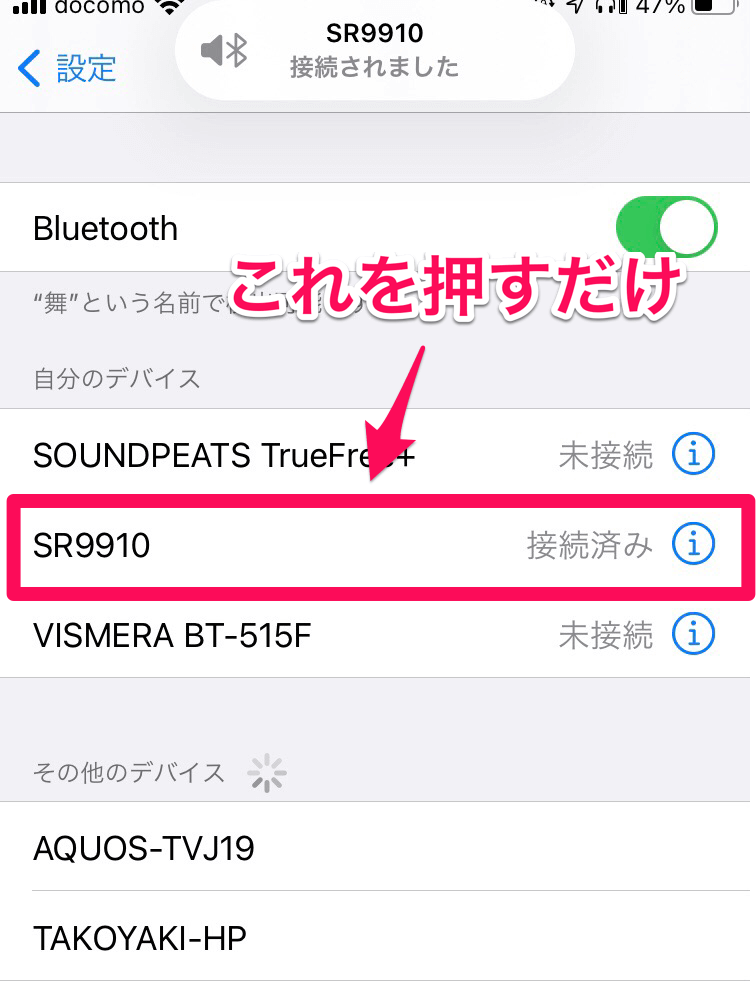The width and height of the screenshot is (756, 981).
Task: Pair with AQUOS-TVJ19
Action: pyautogui.click(x=144, y=849)
